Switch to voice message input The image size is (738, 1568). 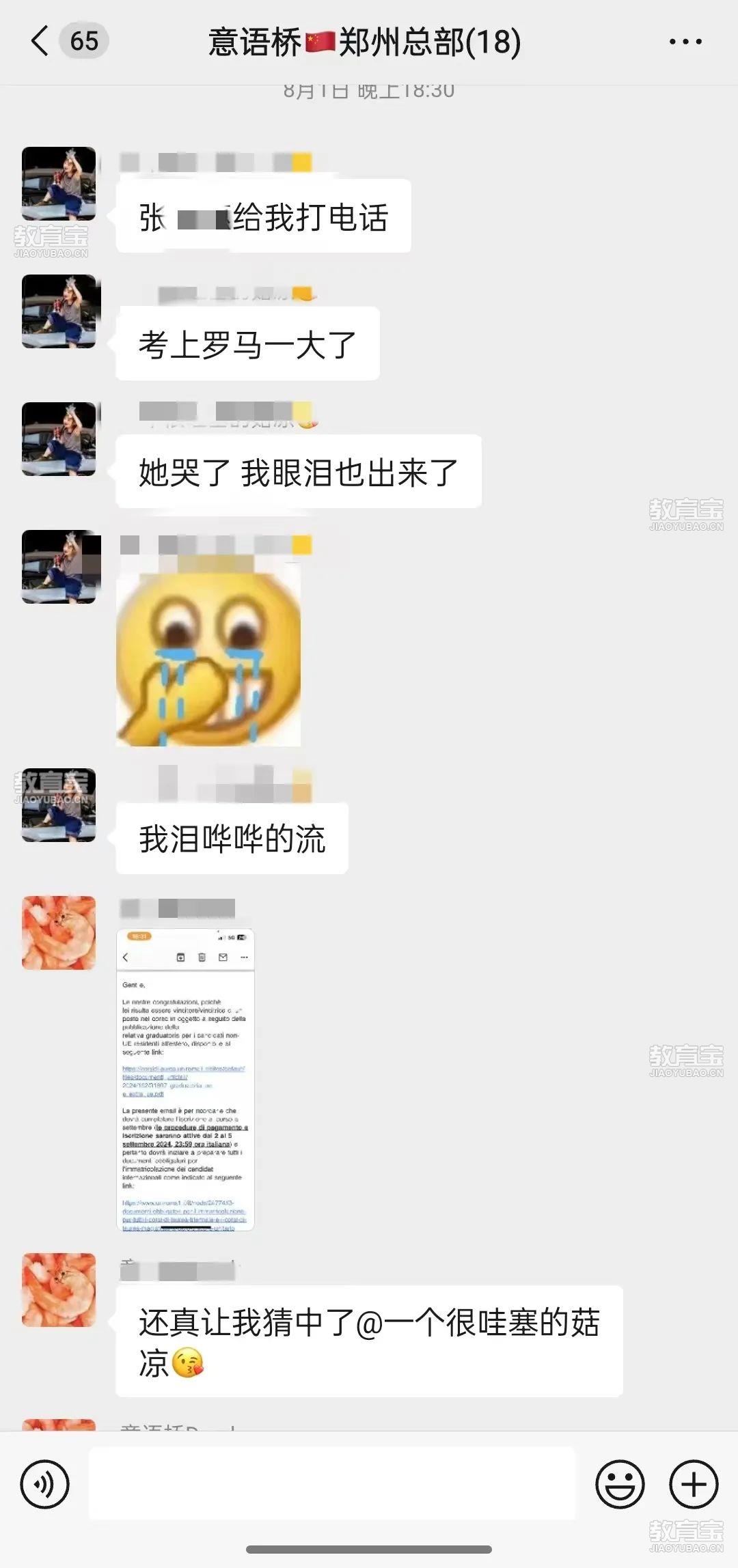(x=45, y=1484)
